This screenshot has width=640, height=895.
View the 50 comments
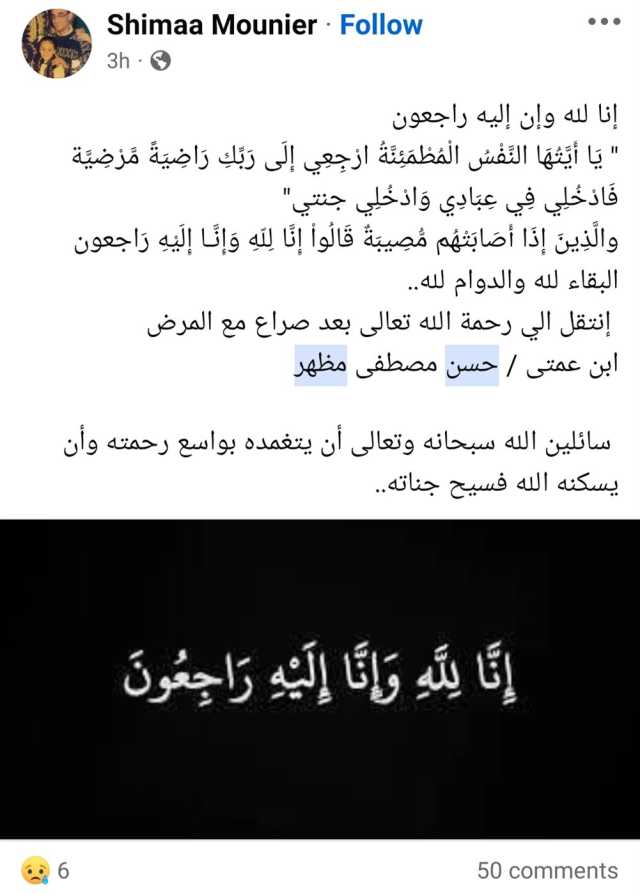547,871
